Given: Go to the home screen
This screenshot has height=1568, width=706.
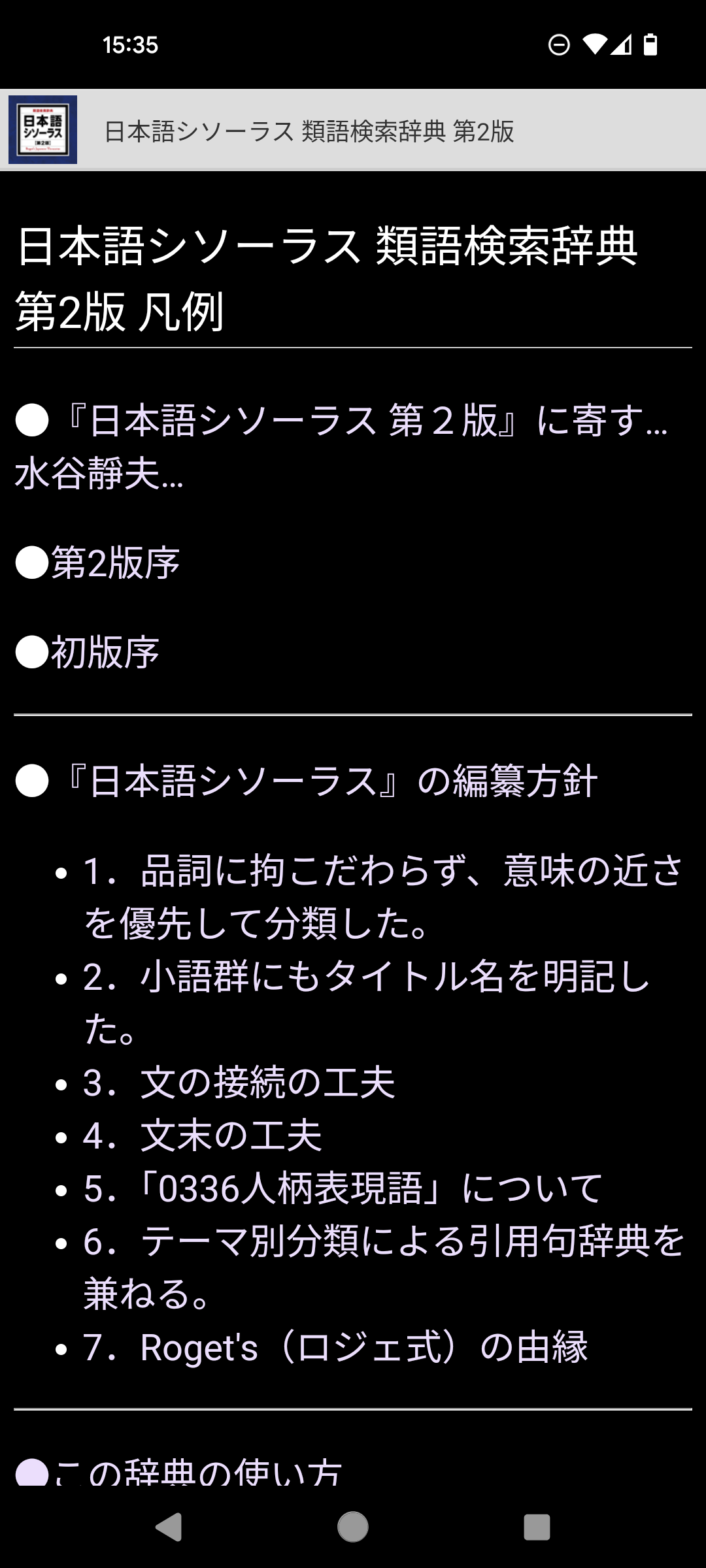Looking at the screenshot, I should tap(353, 1527).
